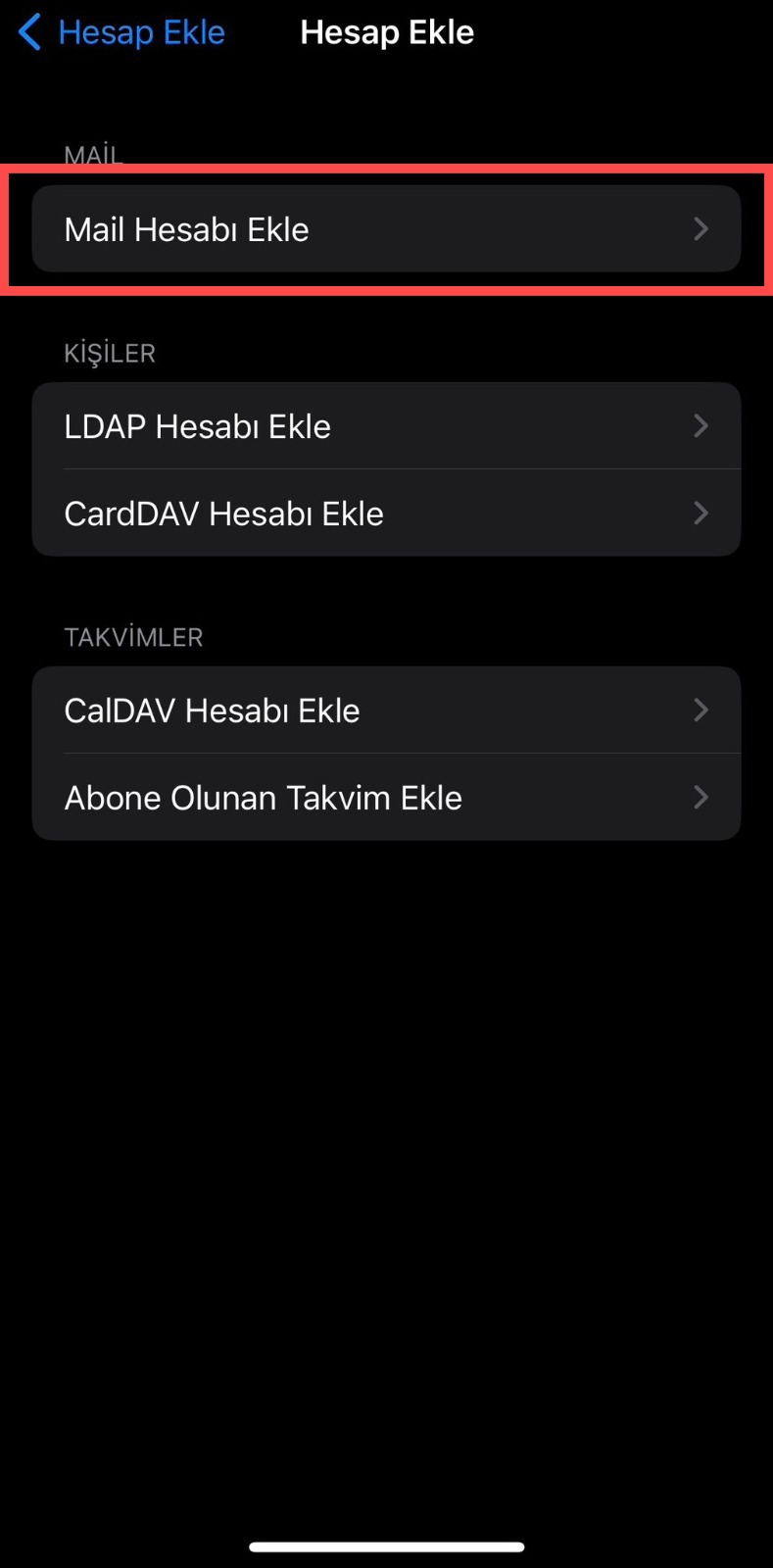Go back to previous Hesap Ekle screen

coord(121,32)
